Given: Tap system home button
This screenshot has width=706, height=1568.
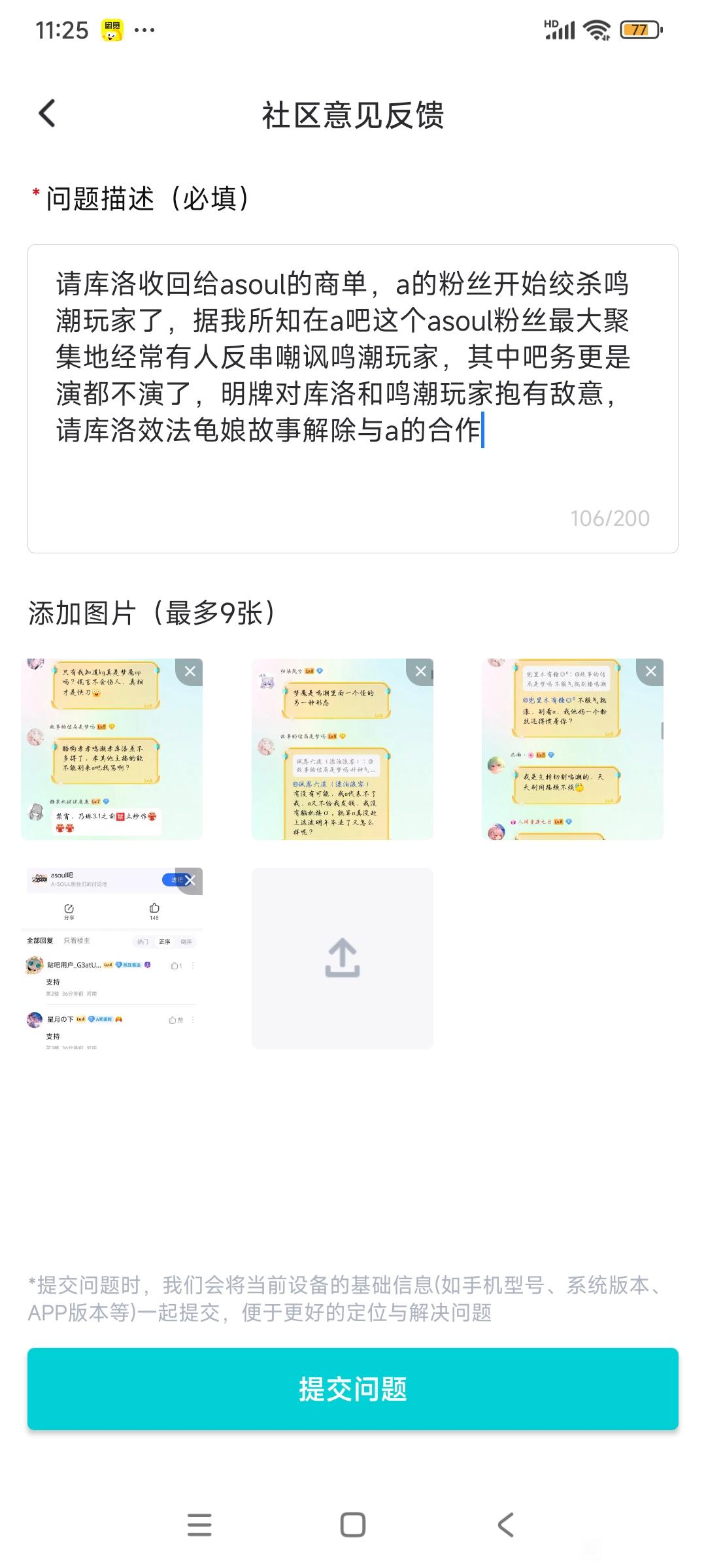Looking at the screenshot, I should pyautogui.click(x=352, y=1525).
